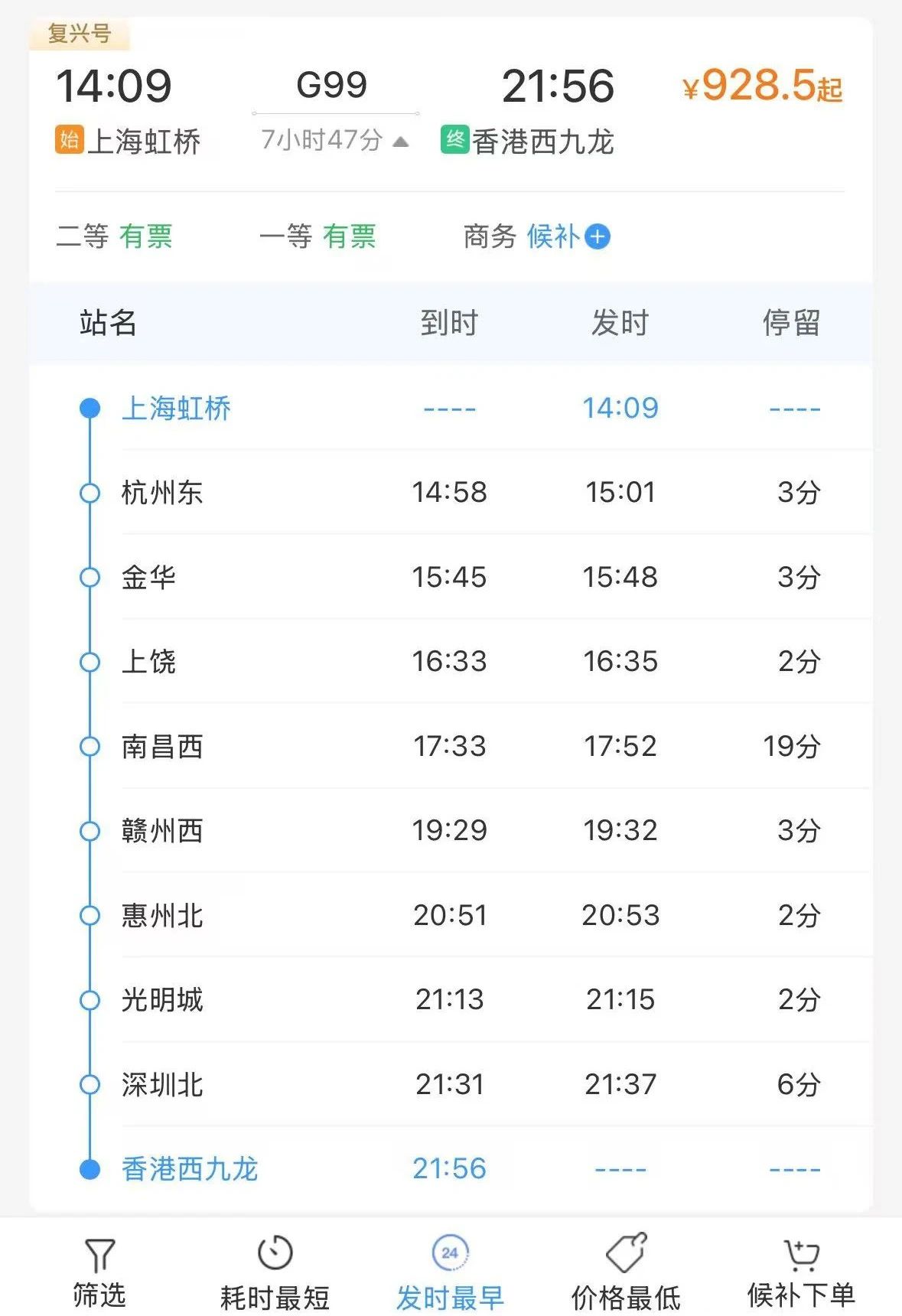Sort by 耗时最短
902x1316 pixels.
tap(275, 1272)
